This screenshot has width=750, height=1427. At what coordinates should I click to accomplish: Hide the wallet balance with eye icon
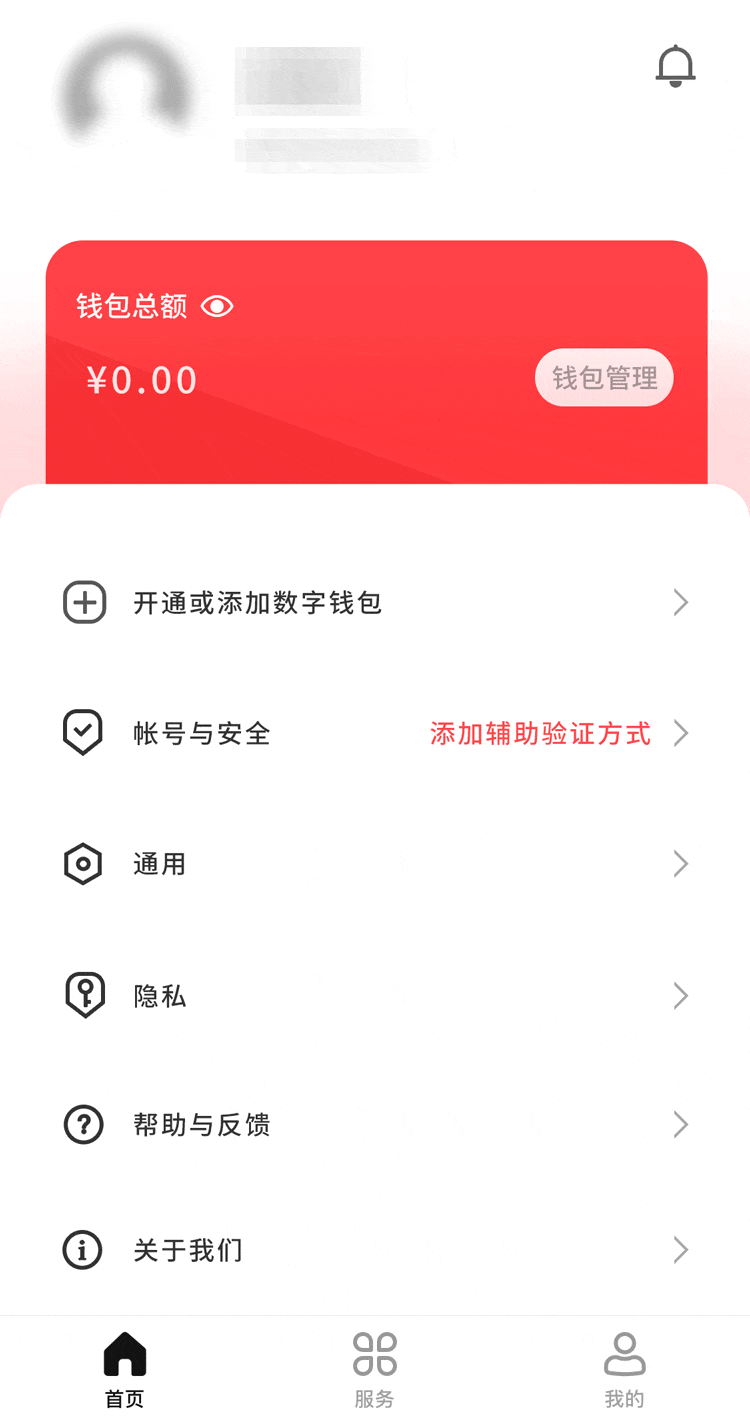(x=217, y=306)
